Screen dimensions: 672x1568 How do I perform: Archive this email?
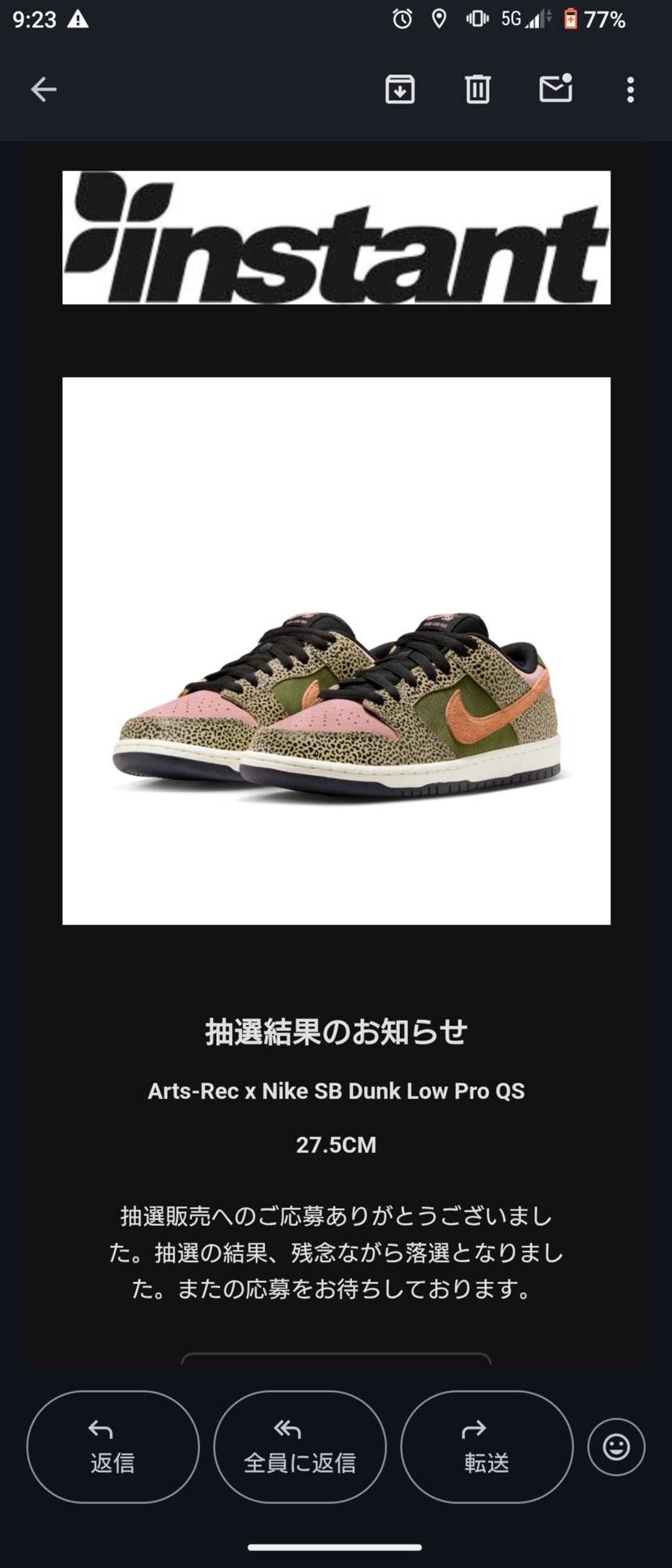coord(400,90)
